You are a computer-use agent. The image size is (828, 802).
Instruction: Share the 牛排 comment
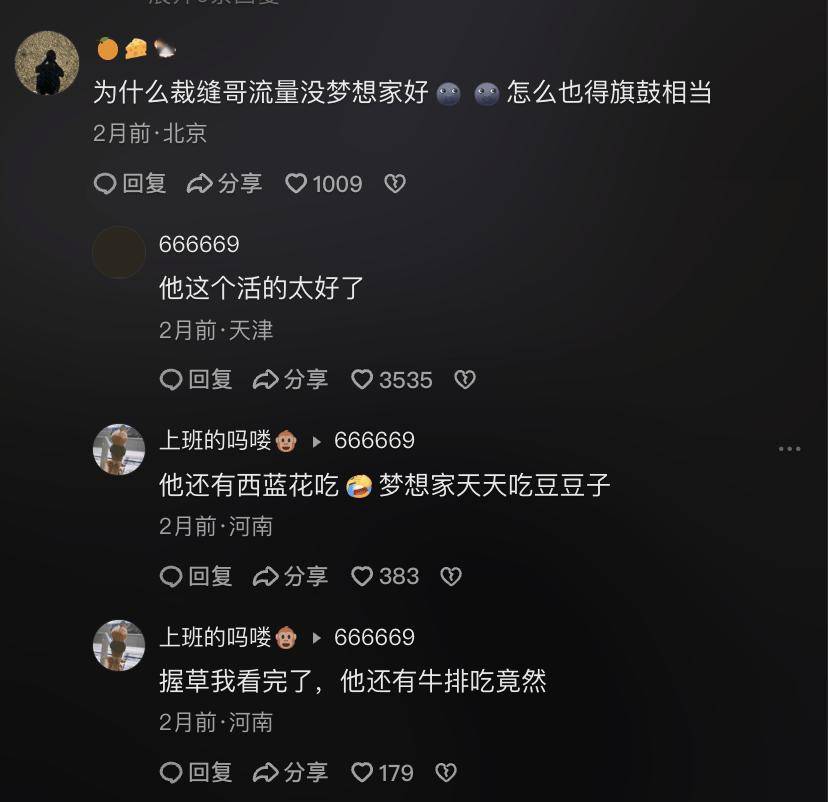tap(291, 772)
